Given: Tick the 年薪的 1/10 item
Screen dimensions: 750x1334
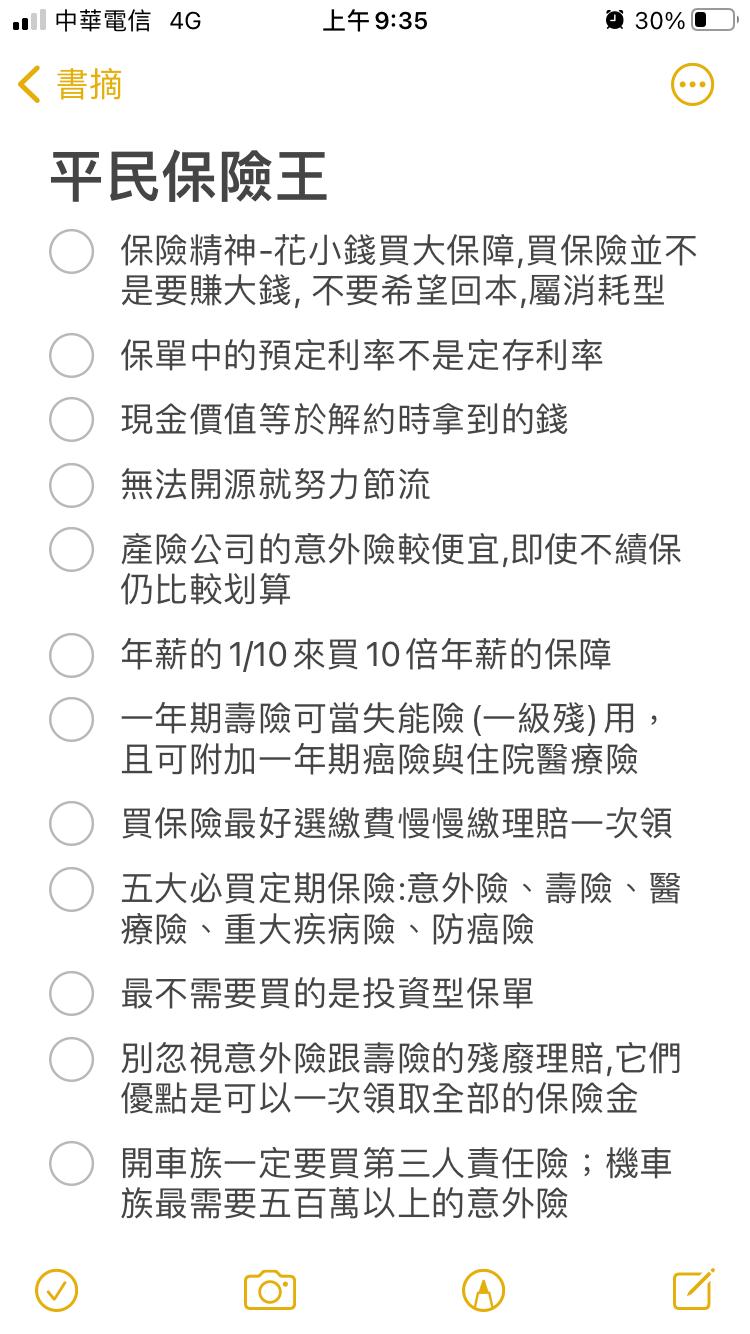Looking at the screenshot, I should 72,655.
